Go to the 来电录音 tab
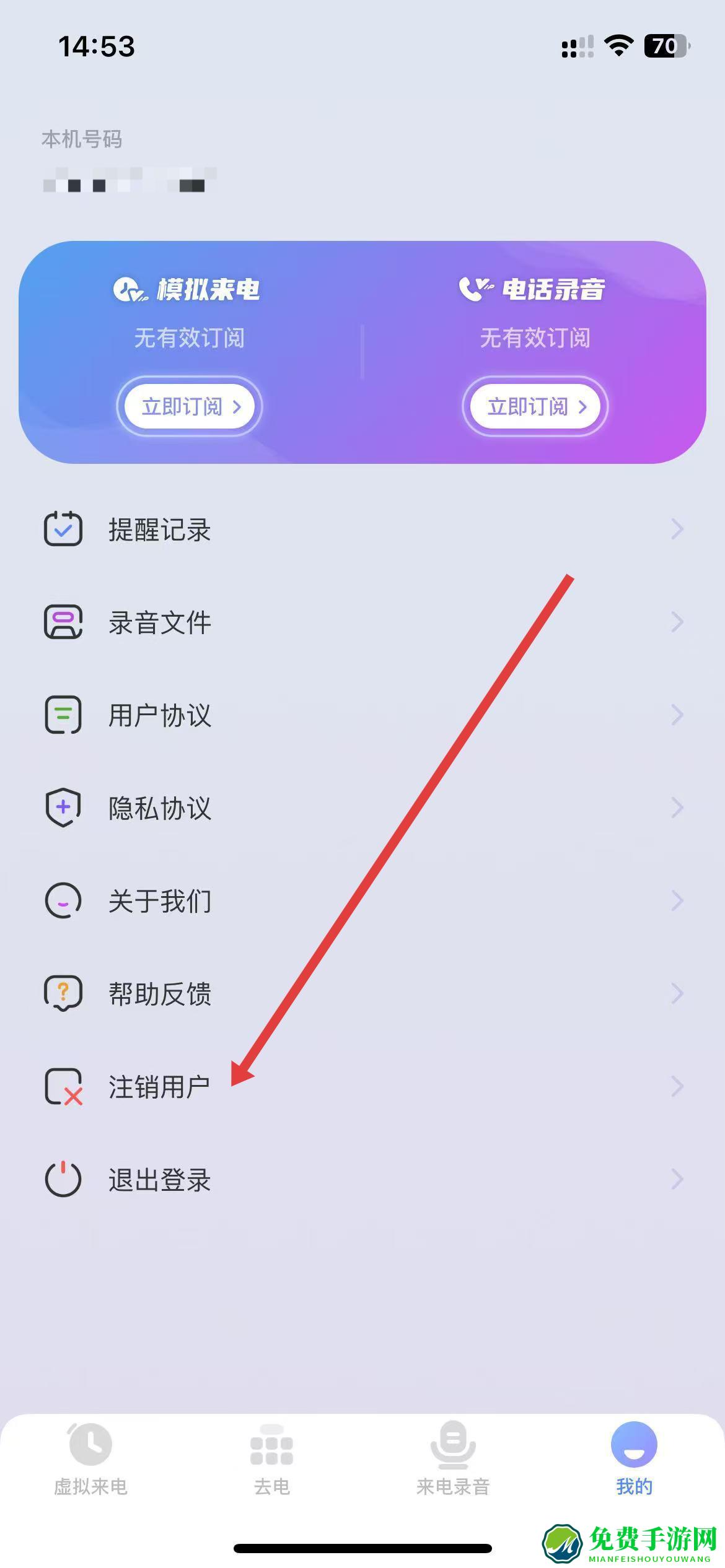Image resolution: width=725 pixels, height=1568 pixels. tap(453, 1459)
